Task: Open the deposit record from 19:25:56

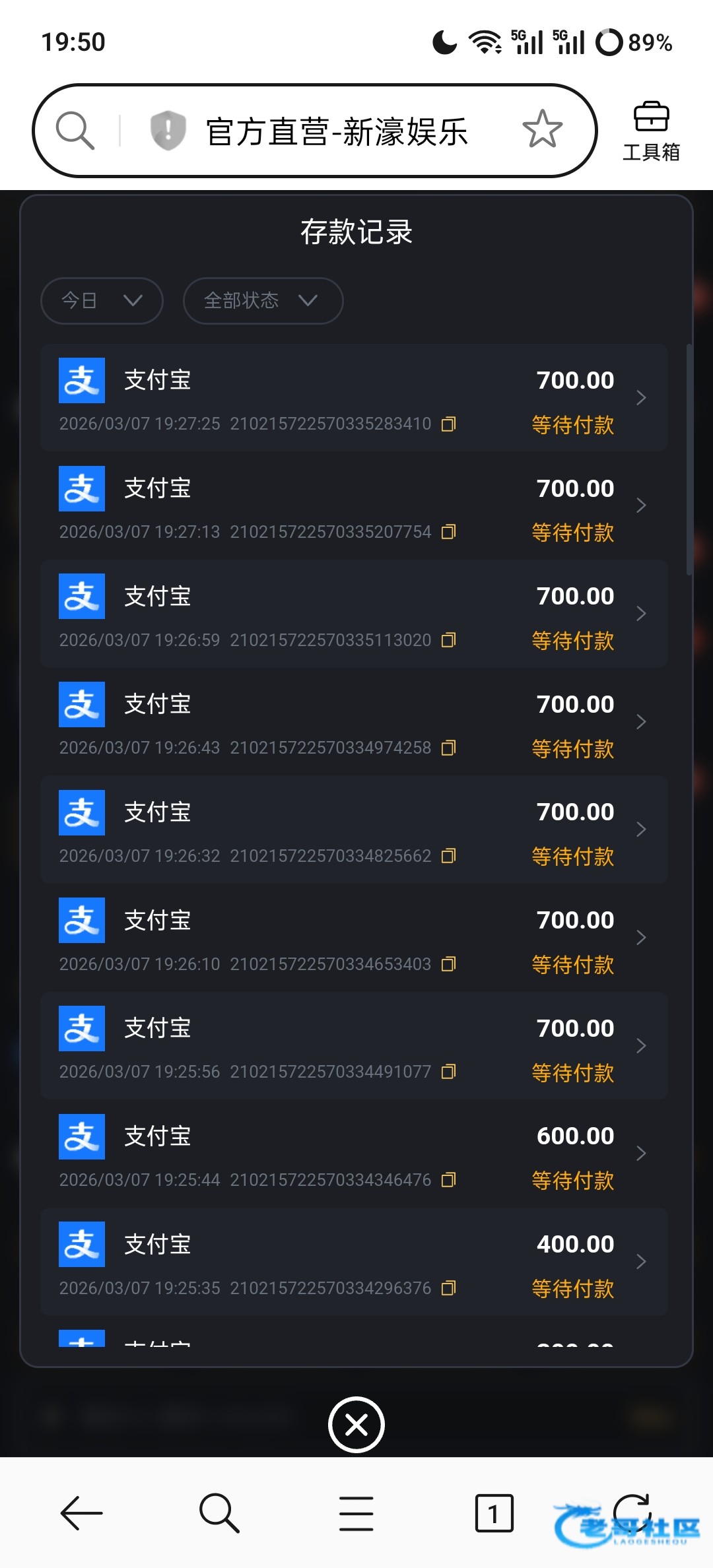Action: pos(354,1045)
